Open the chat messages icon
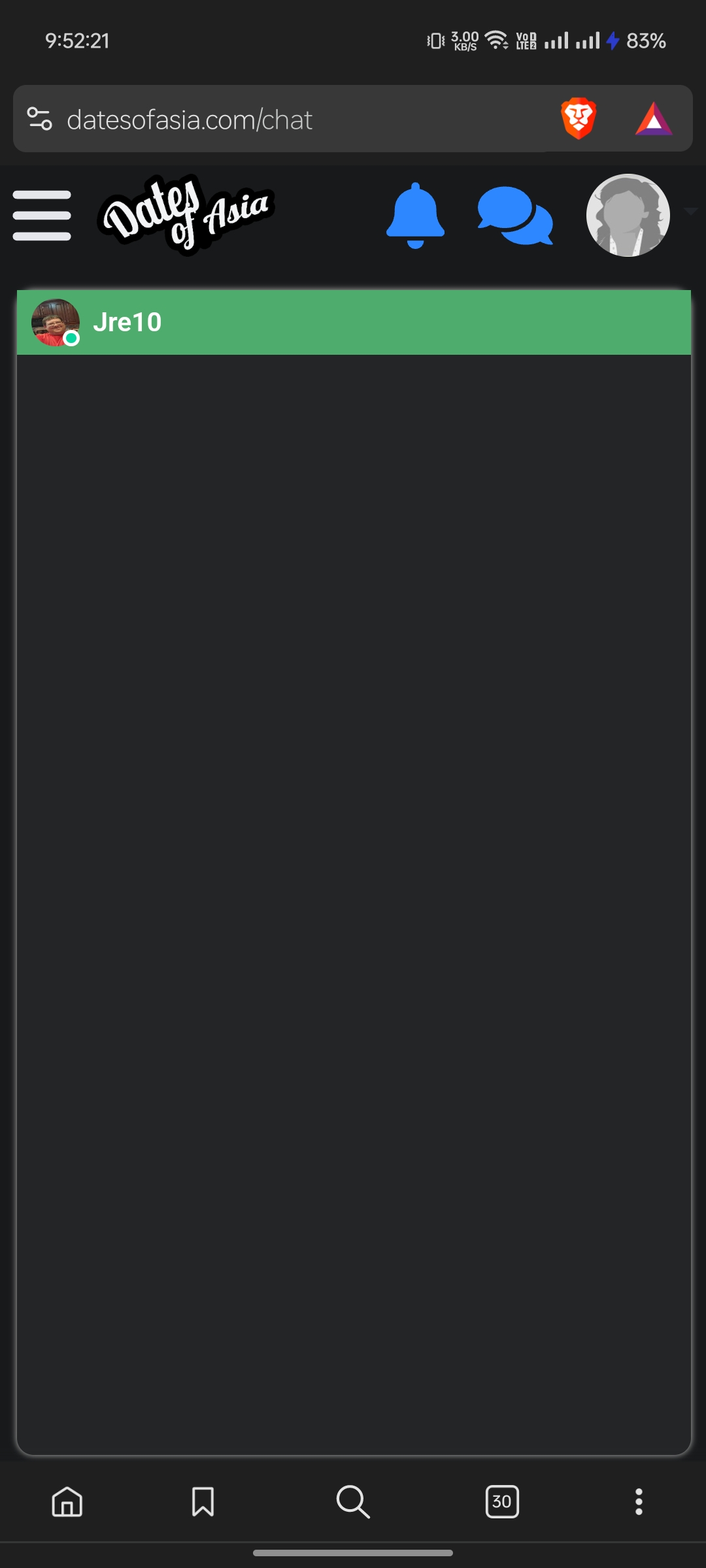Viewport: 706px width, 1568px height. 515,216
